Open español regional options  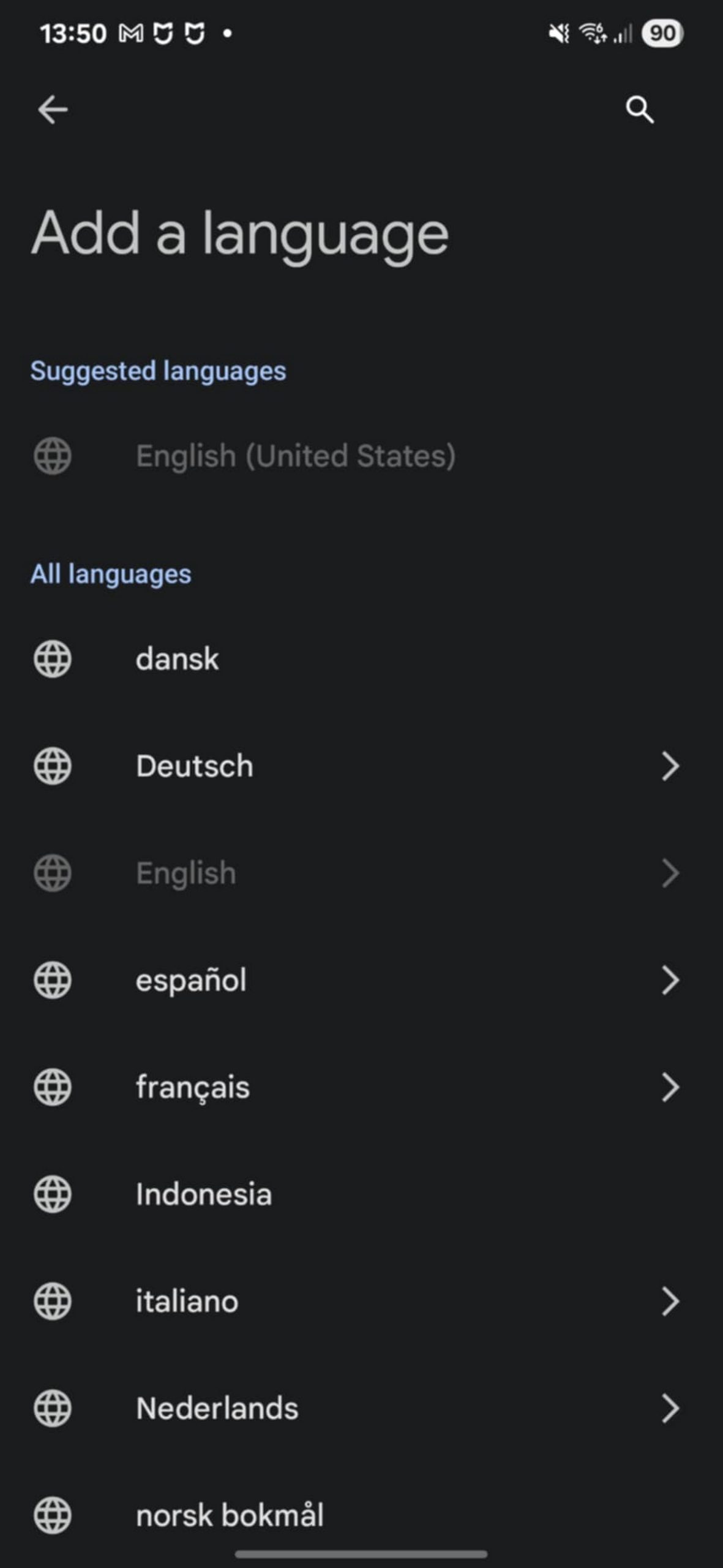361,980
